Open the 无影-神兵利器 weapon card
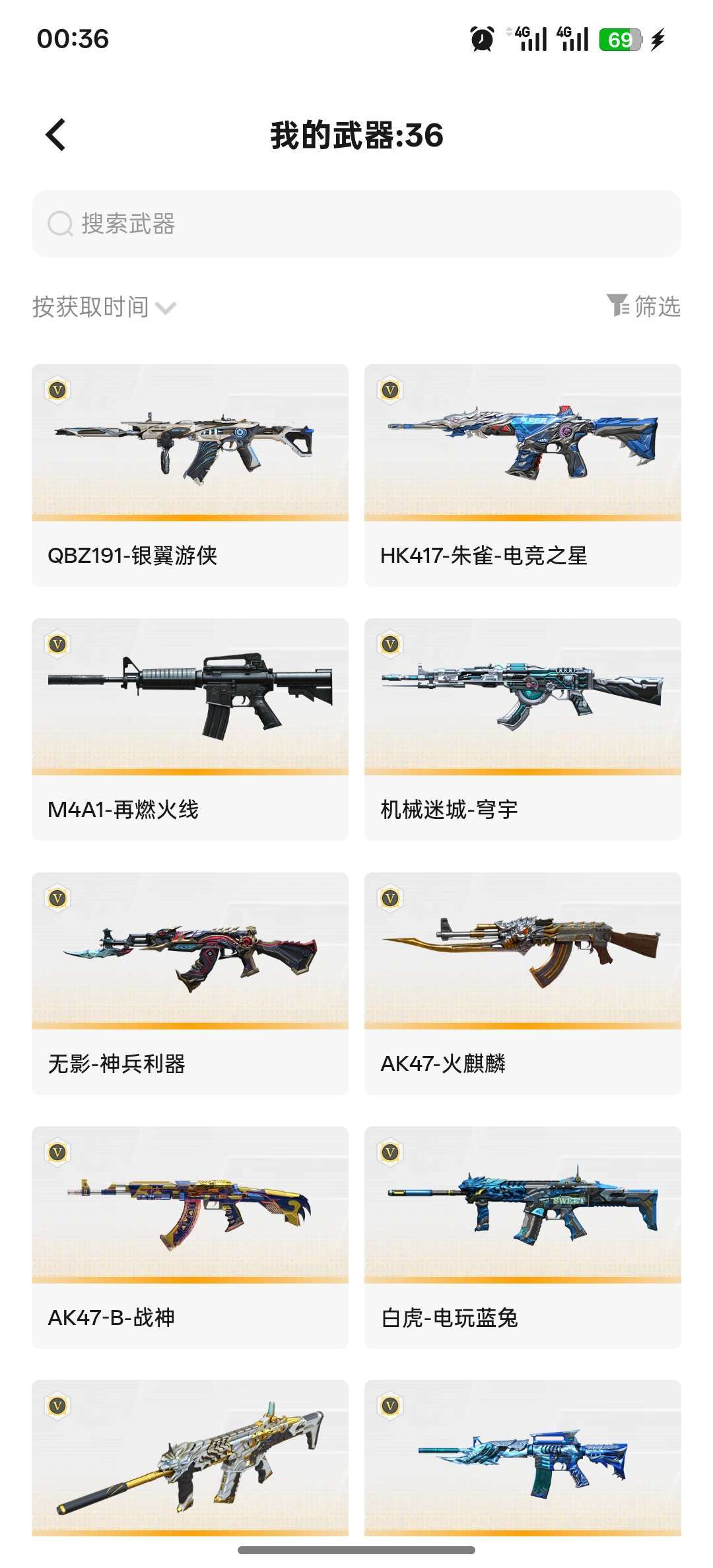This screenshot has height=1568, width=713. pyautogui.click(x=190, y=983)
